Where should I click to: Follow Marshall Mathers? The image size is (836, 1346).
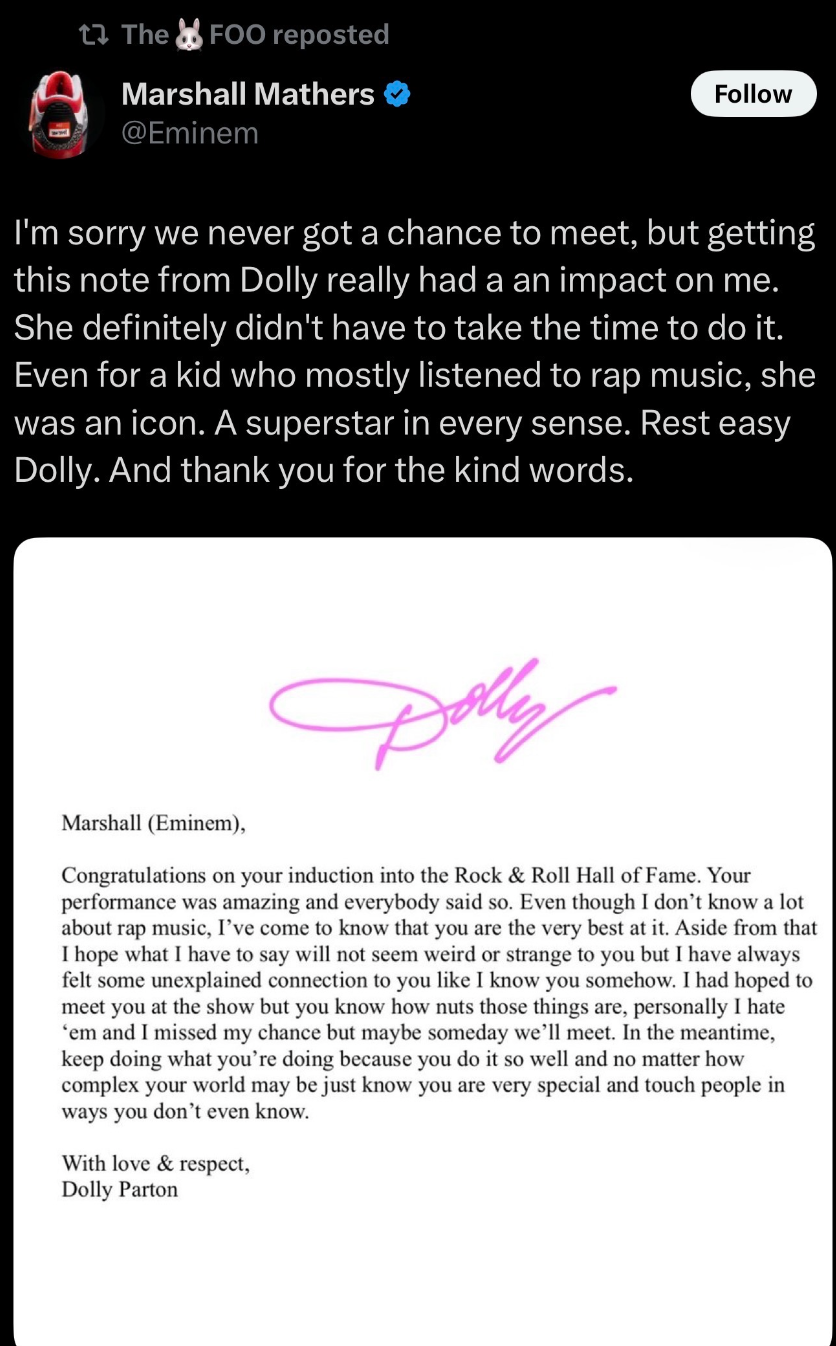754,94
